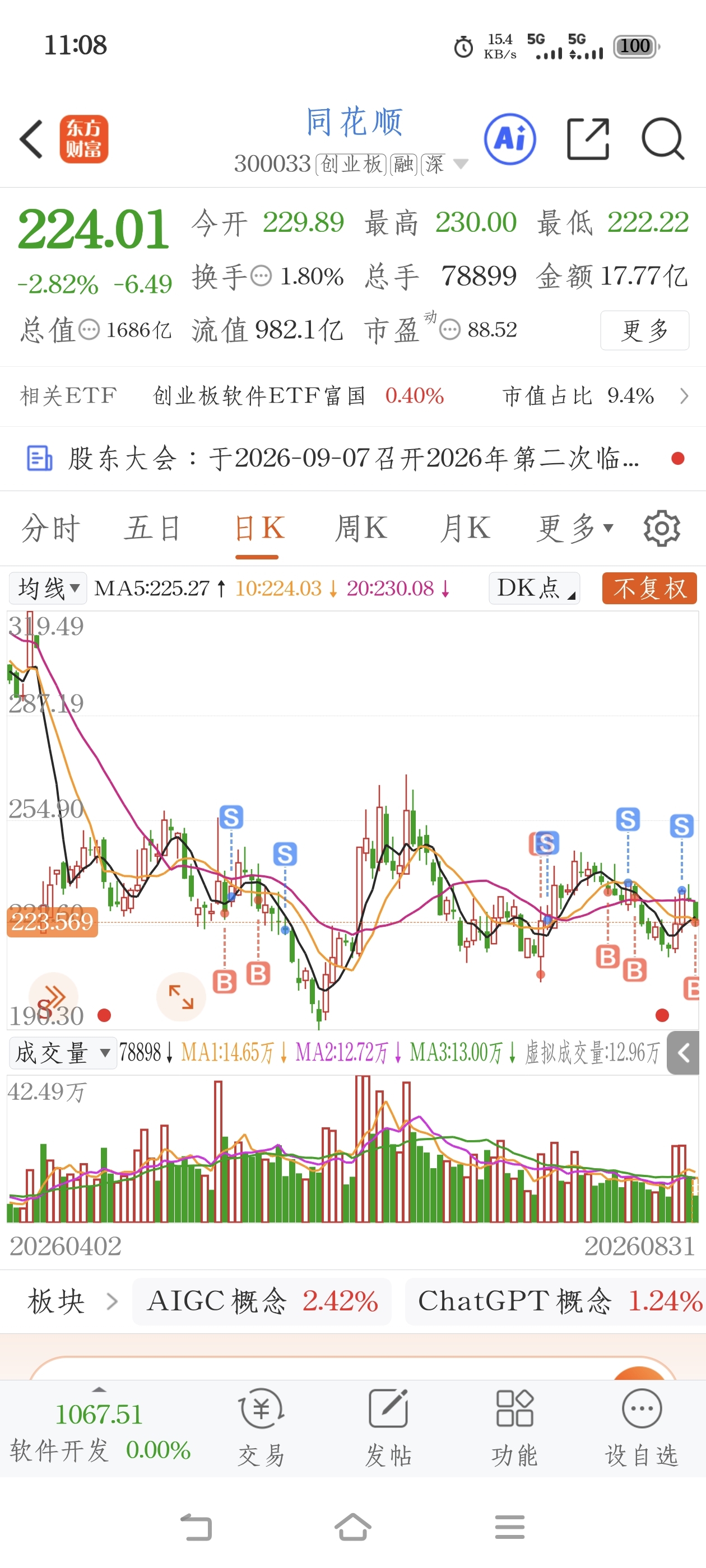706x1568 pixels.
Task: Tap the 不复权 button
Action: pyautogui.click(x=649, y=588)
